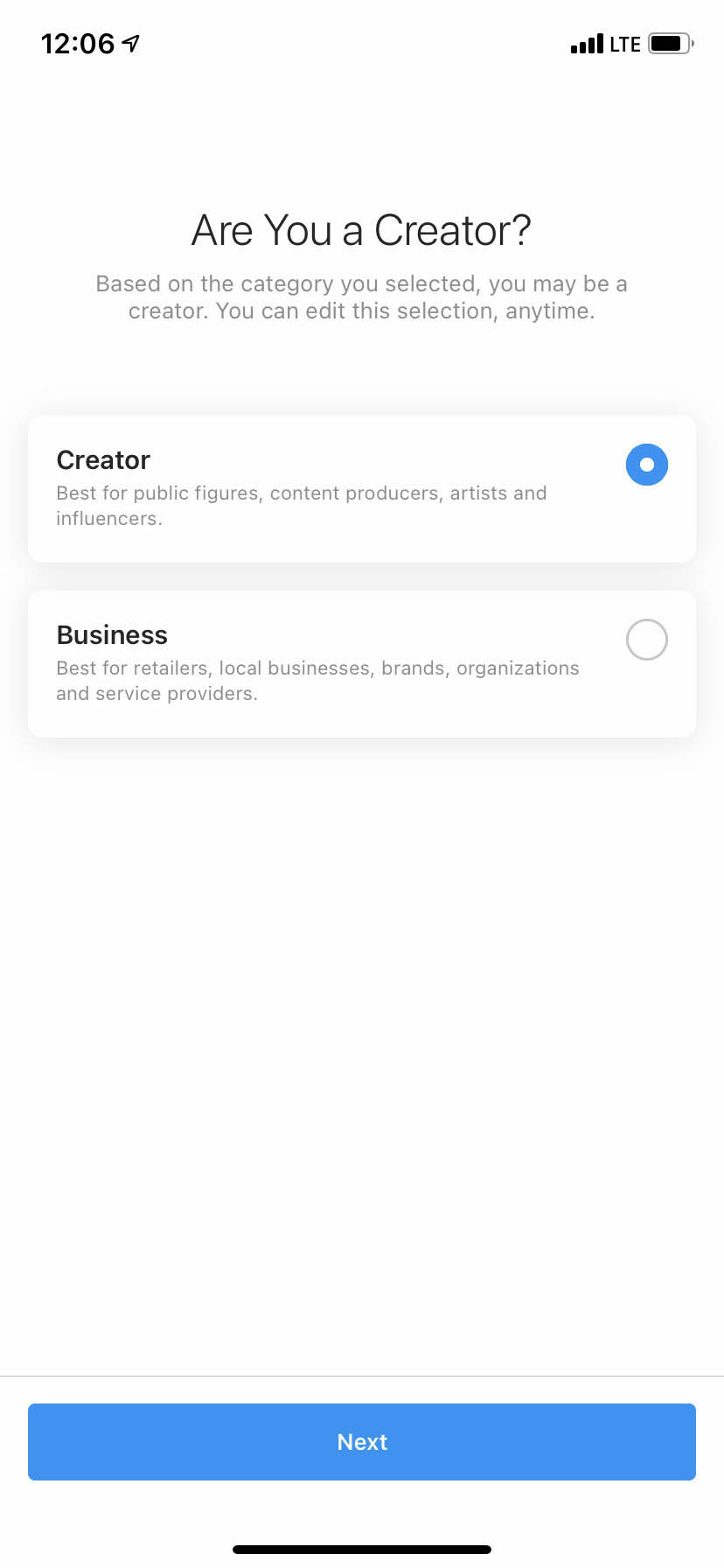Select the Creator account option
724x1568 pixels.
tap(646, 465)
